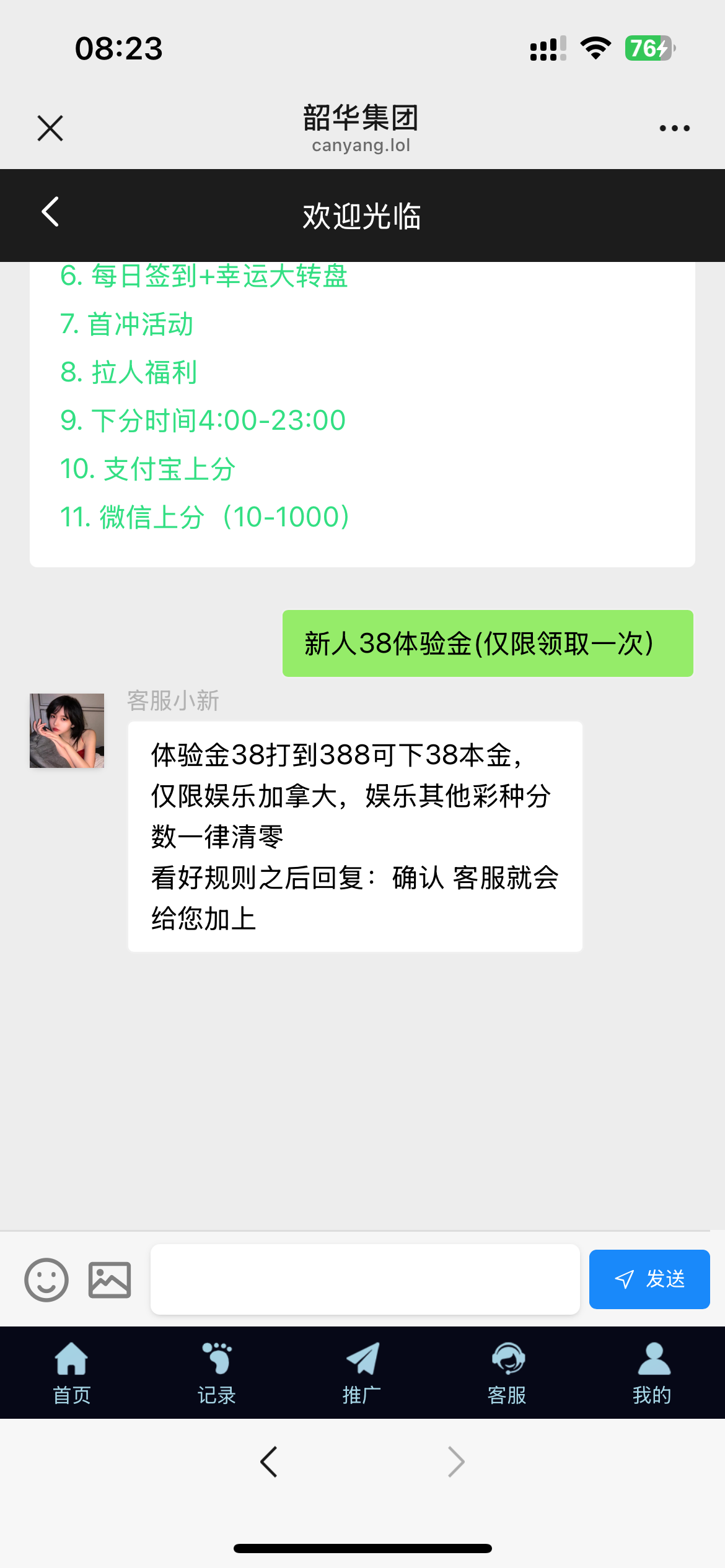
Task: Open 客服小新's avatar photo
Action: point(66,731)
